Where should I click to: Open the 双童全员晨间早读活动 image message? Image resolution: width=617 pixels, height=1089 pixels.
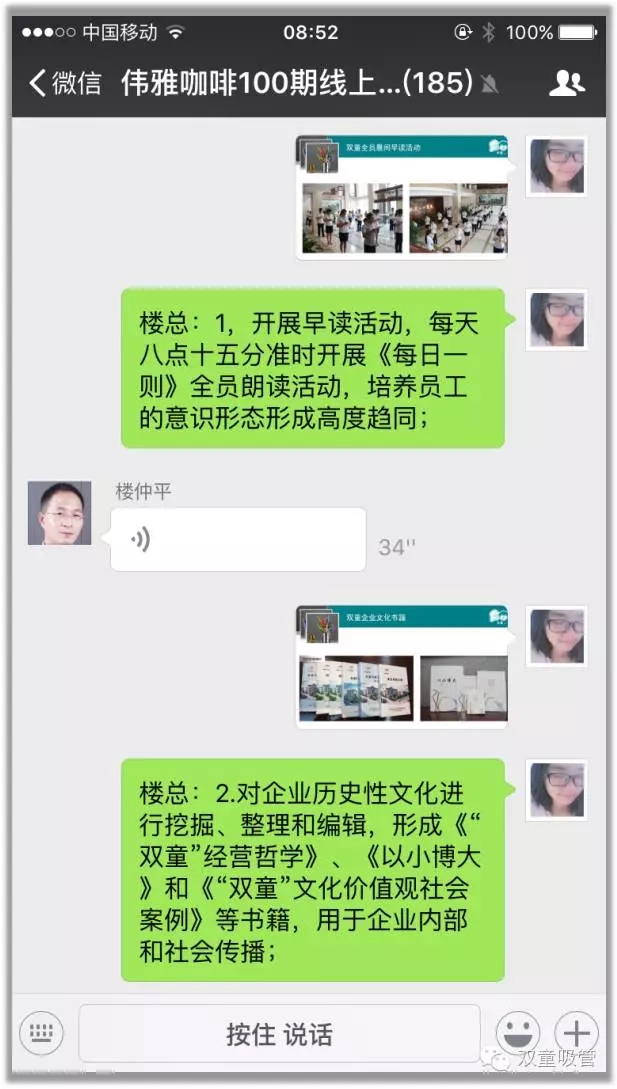(x=402, y=198)
